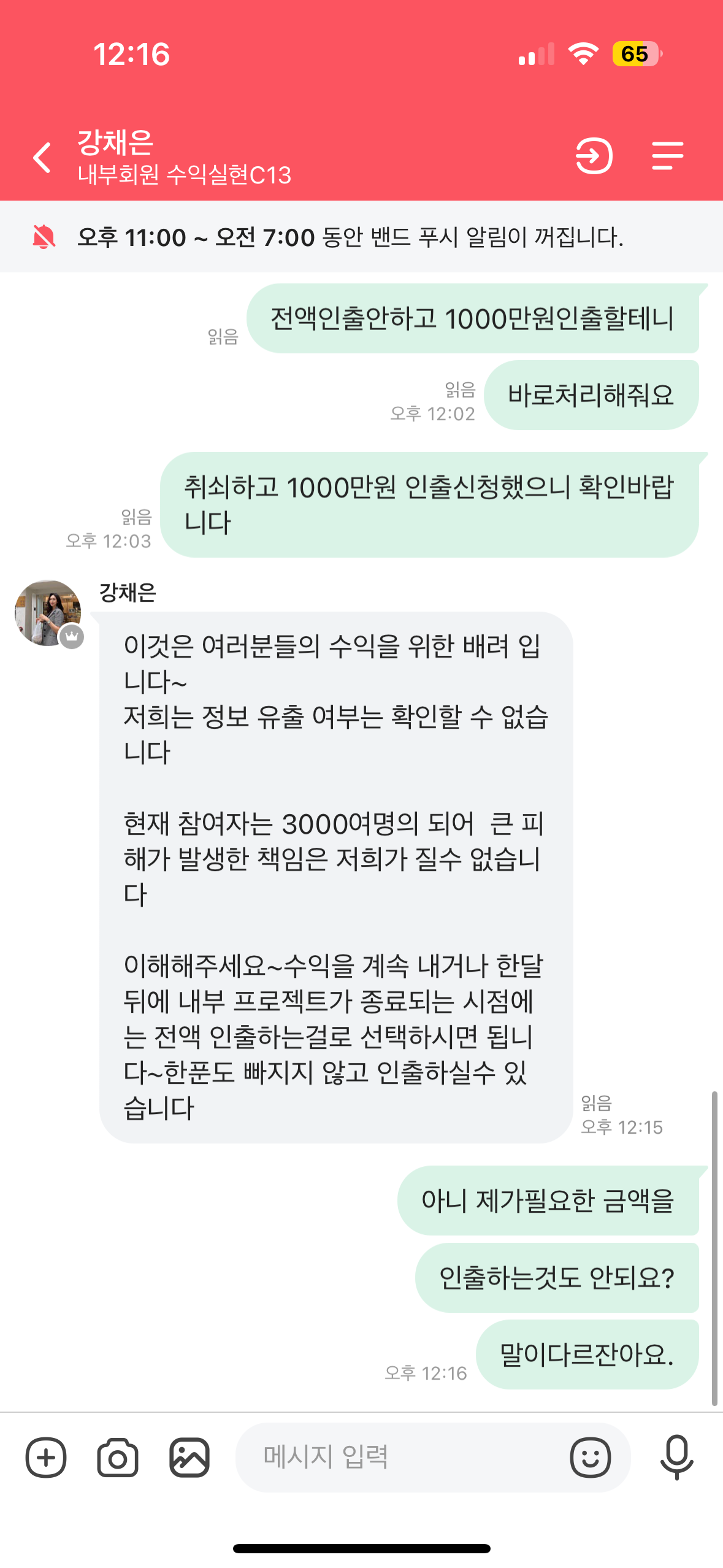Open the photo gallery picker
This screenshot has width=723, height=1568.
click(189, 1458)
